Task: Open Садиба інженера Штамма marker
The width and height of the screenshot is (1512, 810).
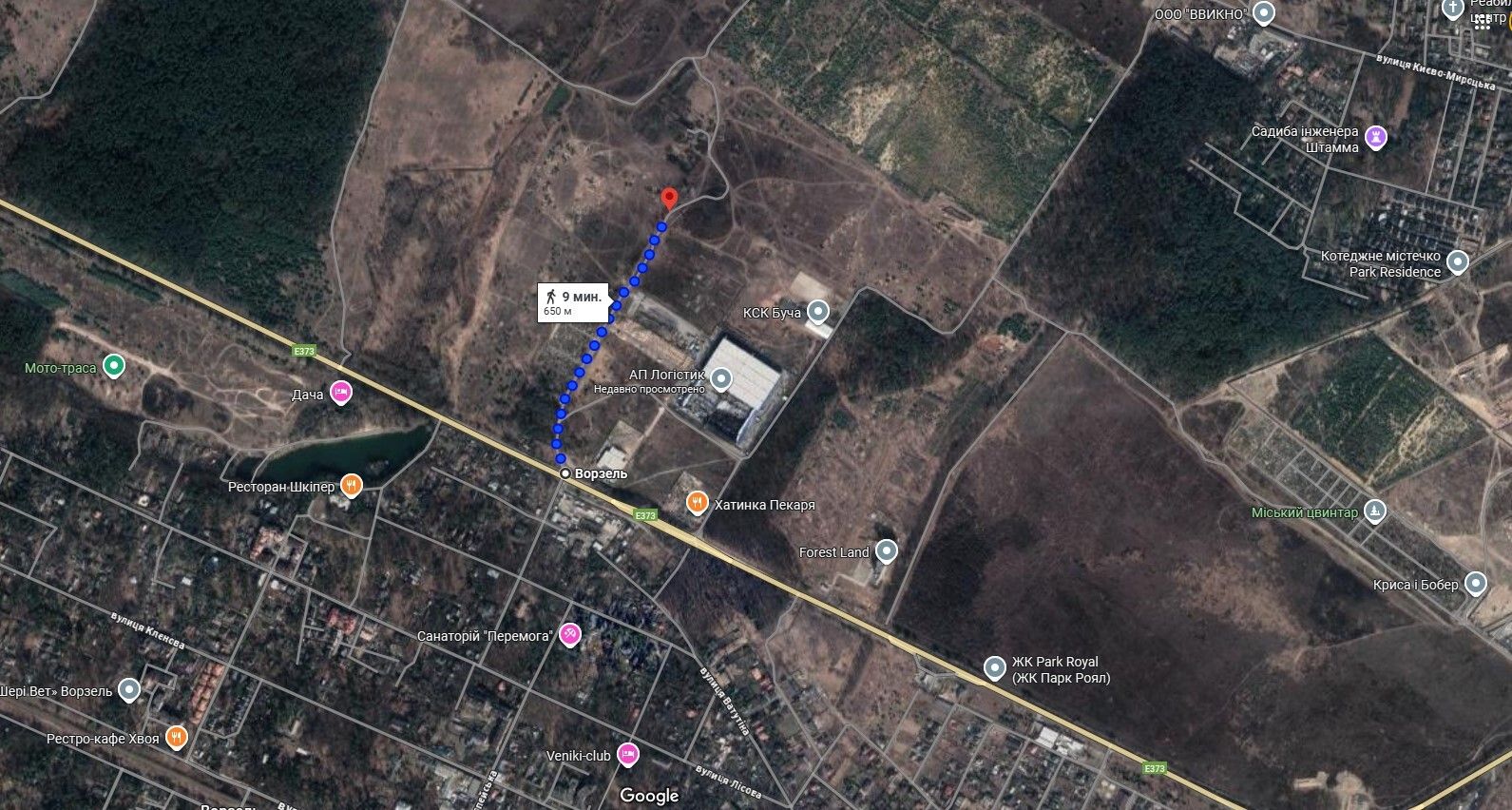Action: pos(1375,139)
